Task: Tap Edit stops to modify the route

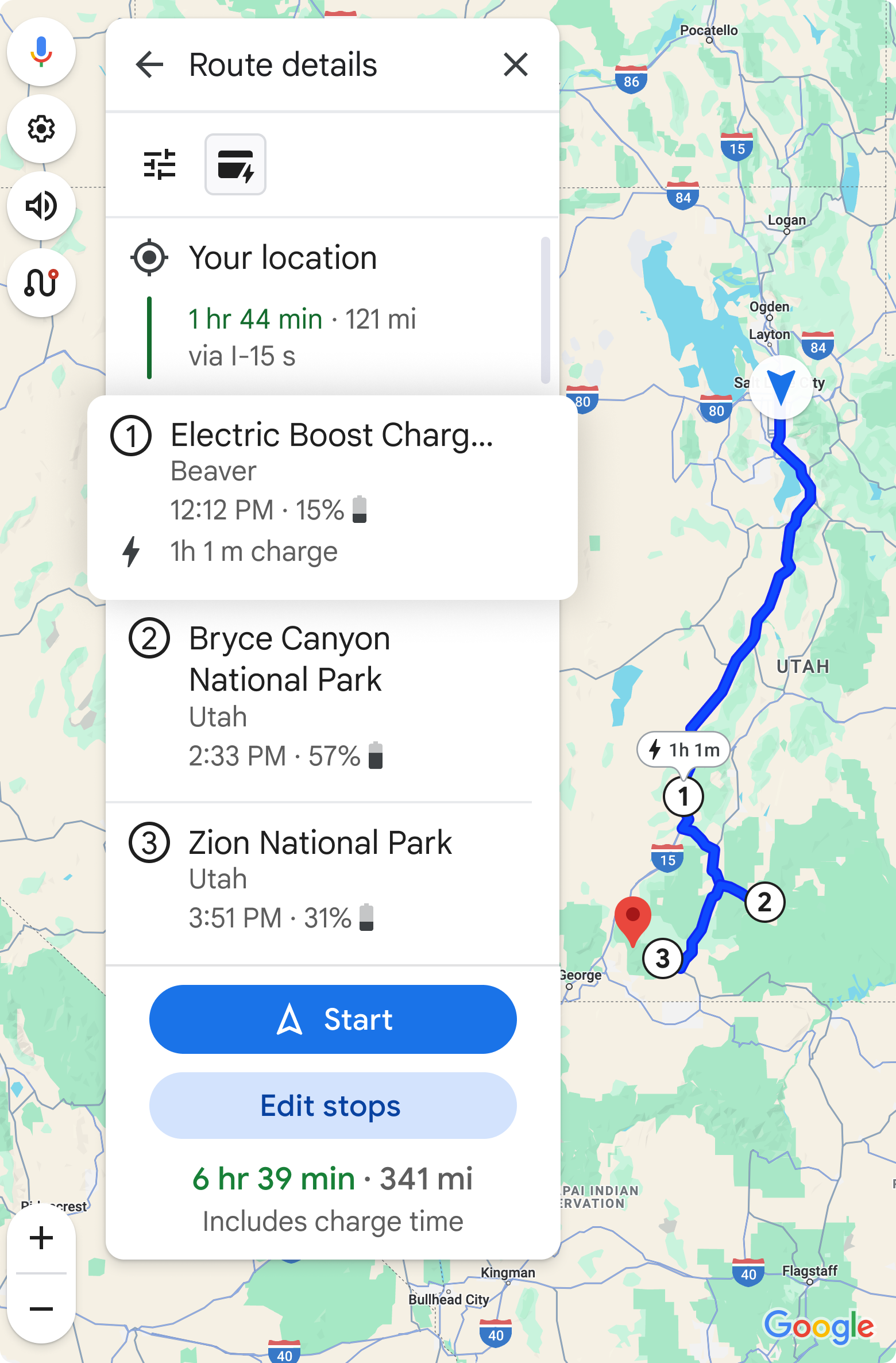Action: coord(332,1106)
